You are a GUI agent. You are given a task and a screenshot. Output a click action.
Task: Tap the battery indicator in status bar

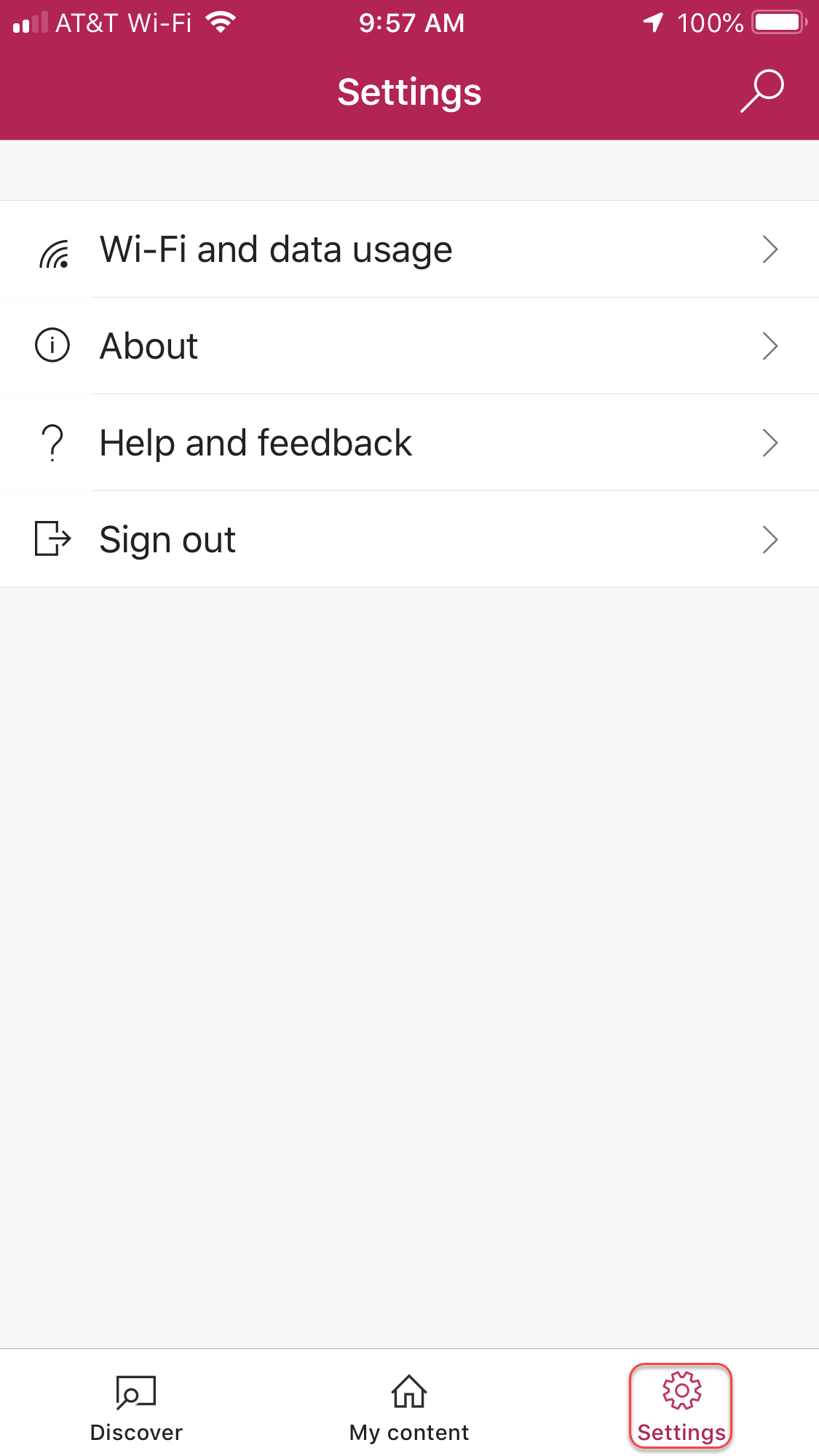[x=778, y=23]
